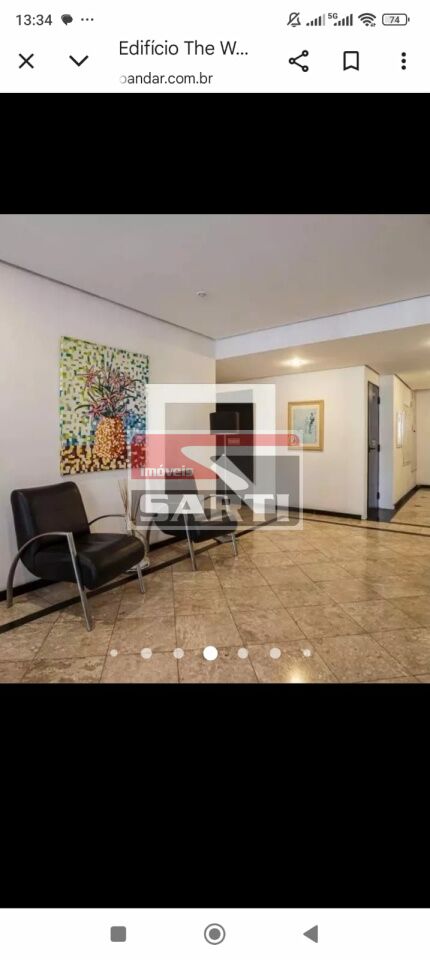Go to the home screen
The image size is (430, 960).
pyautogui.click(x=214, y=934)
